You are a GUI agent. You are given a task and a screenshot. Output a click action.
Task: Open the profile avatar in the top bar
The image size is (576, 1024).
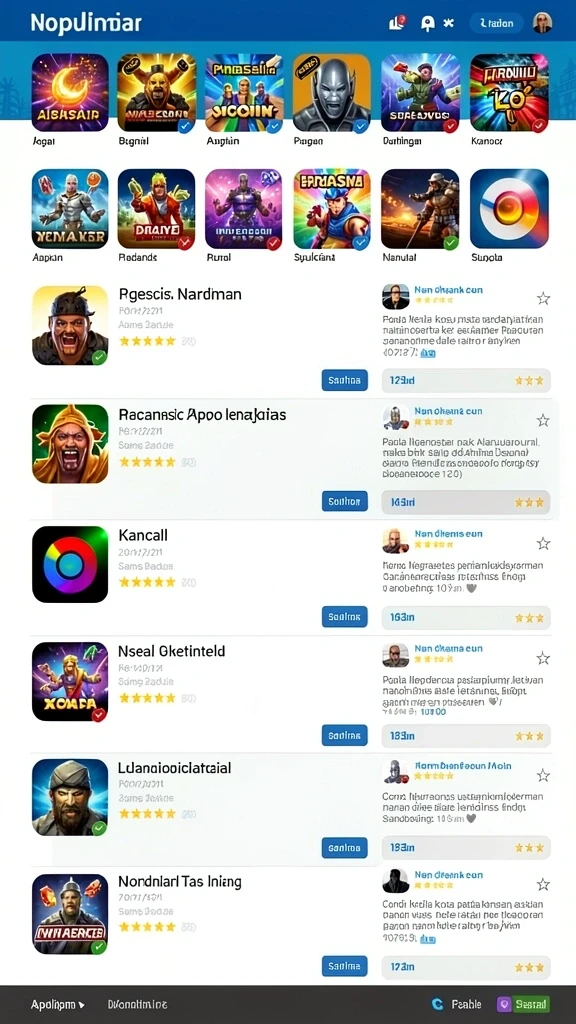tap(541, 23)
